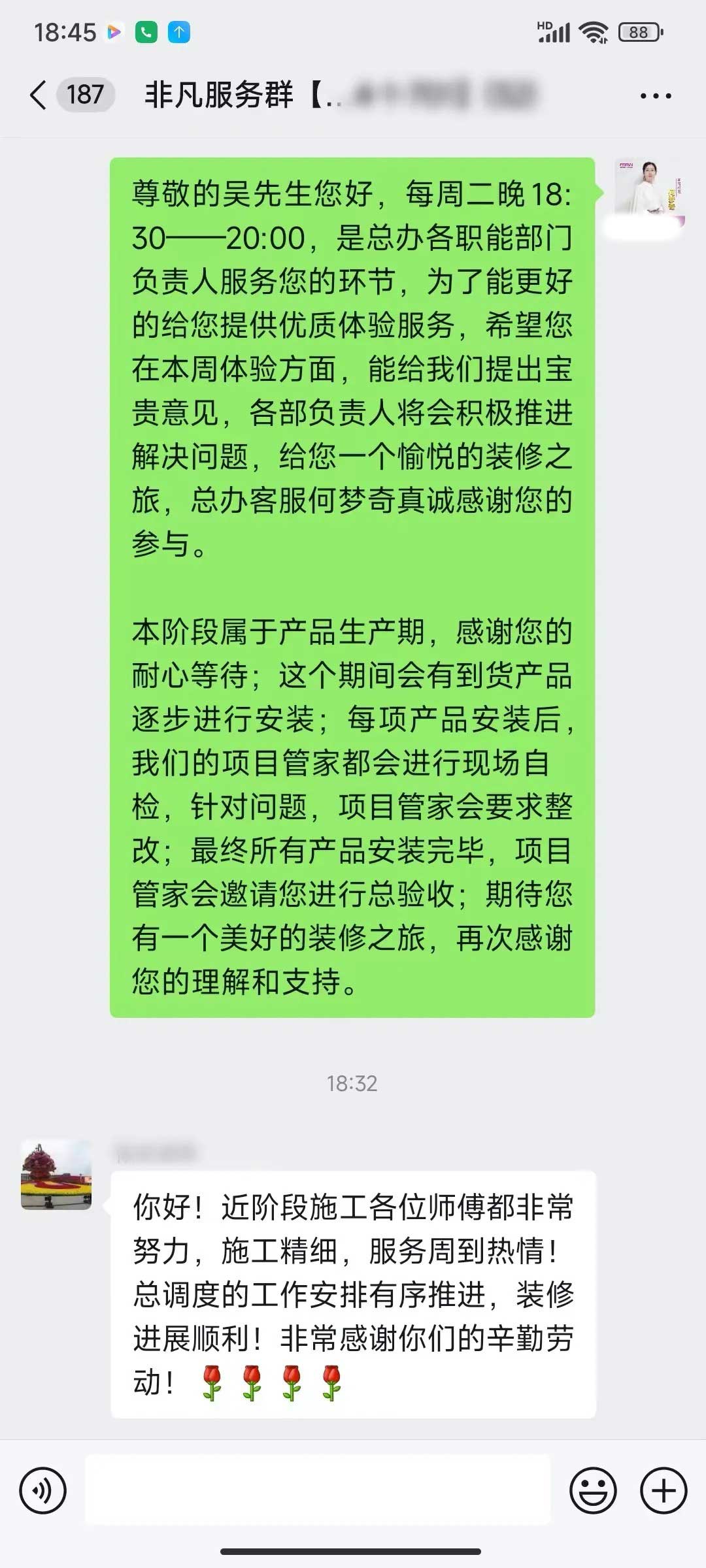Open the group chat overflow menu
This screenshot has height=1568, width=706.
655,96
